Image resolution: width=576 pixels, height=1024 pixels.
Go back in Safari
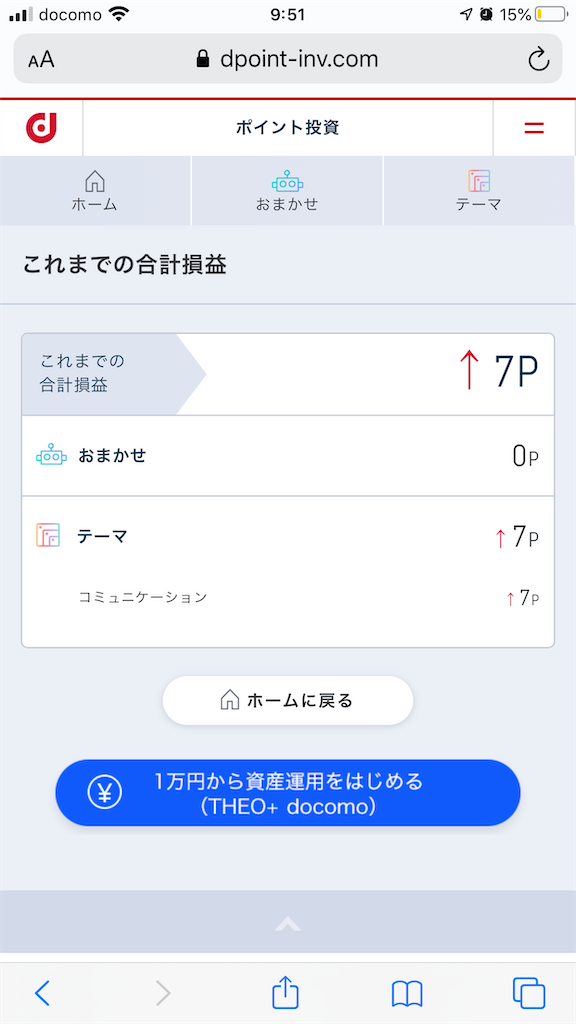point(42,993)
